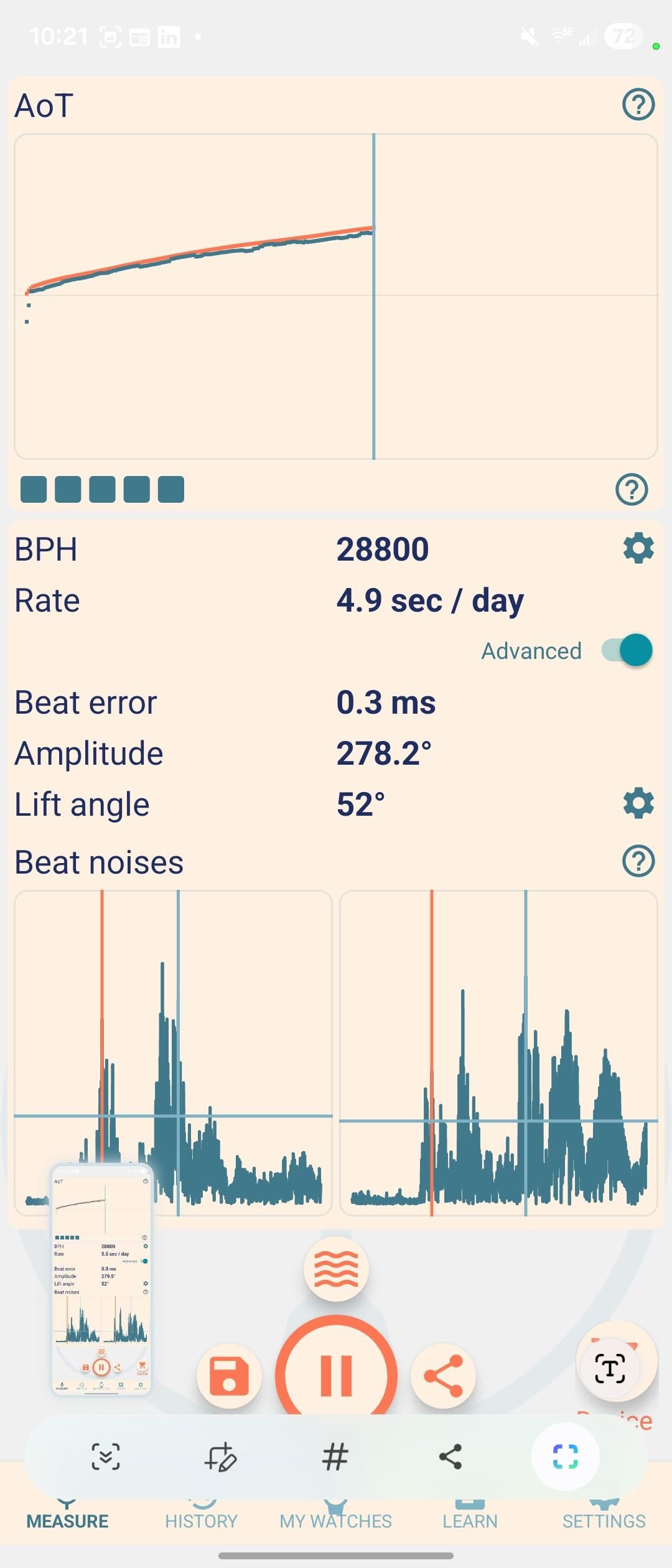Save the measurement with the floppy disk button

click(x=229, y=1376)
